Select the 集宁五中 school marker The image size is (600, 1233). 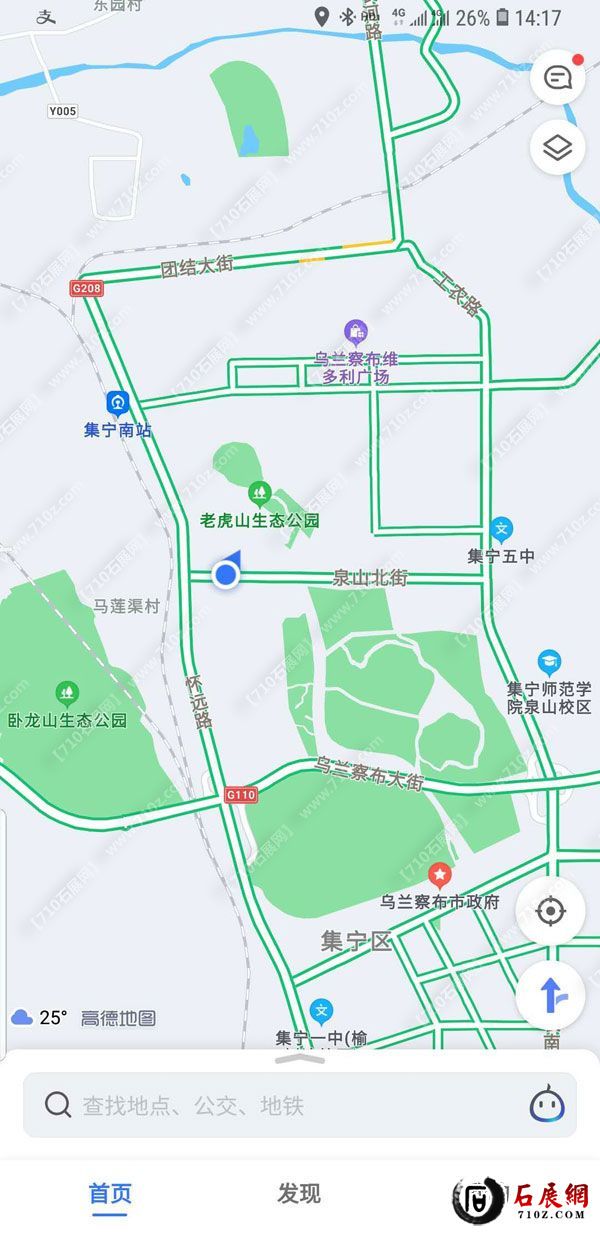pos(502,529)
